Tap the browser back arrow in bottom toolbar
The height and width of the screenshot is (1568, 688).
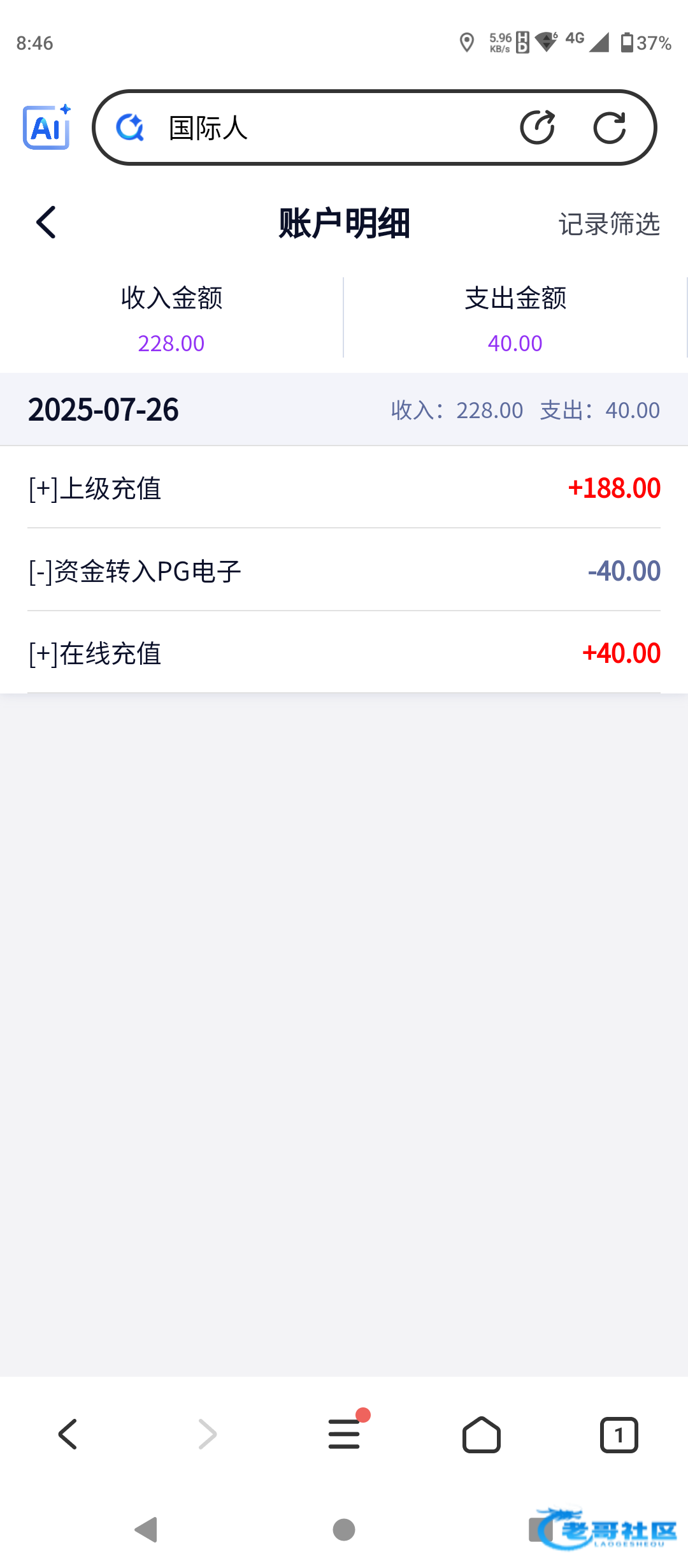pos(68,1434)
